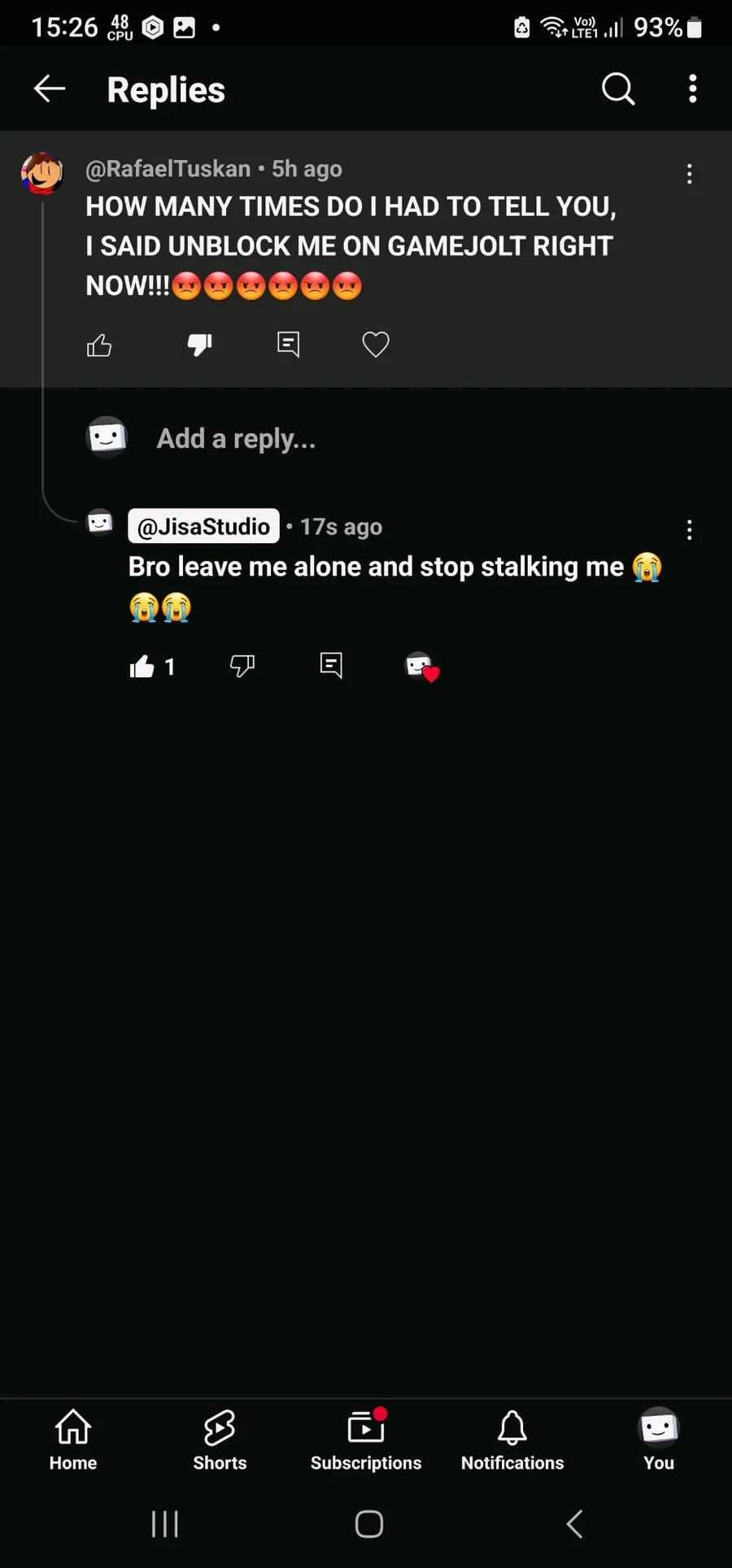Image resolution: width=732 pixels, height=1568 pixels.
Task: Reply to RafaelTuskan's comment via reply icon
Action: [x=288, y=345]
